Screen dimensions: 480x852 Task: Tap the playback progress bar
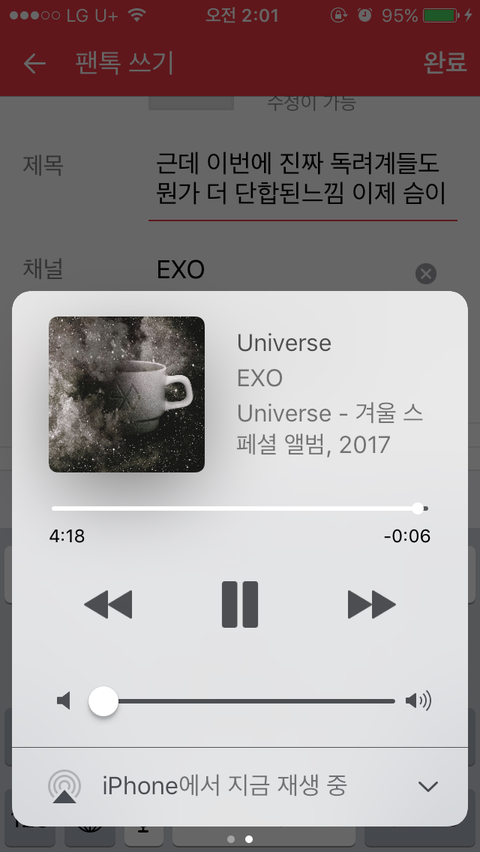coord(240,509)
